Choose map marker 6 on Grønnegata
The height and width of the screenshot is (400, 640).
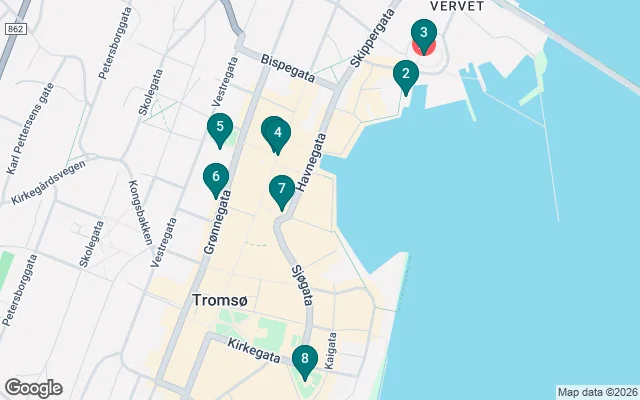pos(215,178)
